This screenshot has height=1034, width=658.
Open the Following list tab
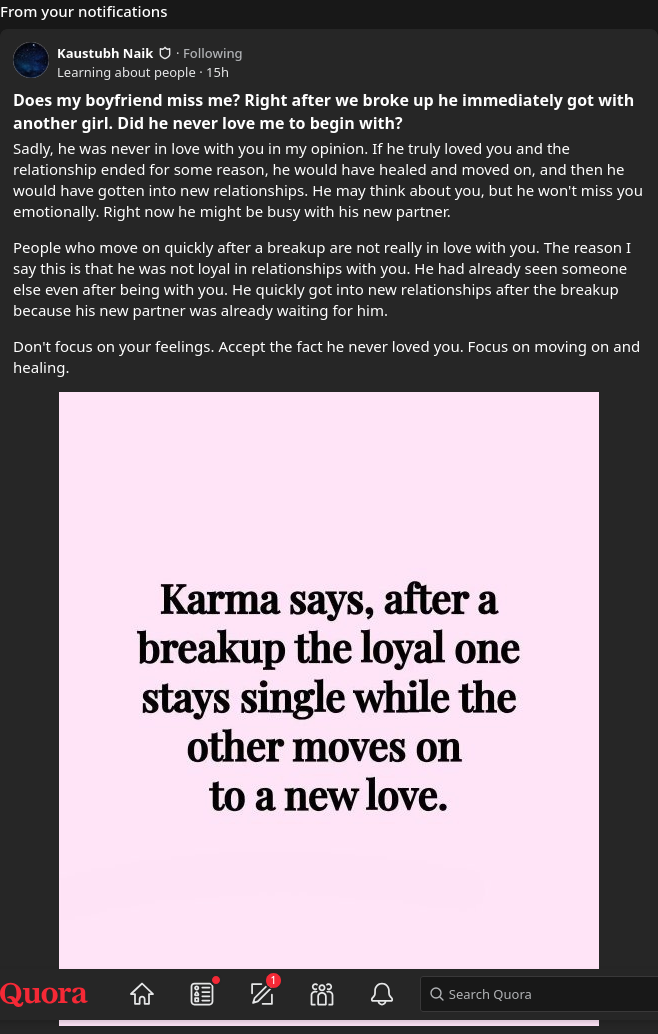[x=202, y=994]
